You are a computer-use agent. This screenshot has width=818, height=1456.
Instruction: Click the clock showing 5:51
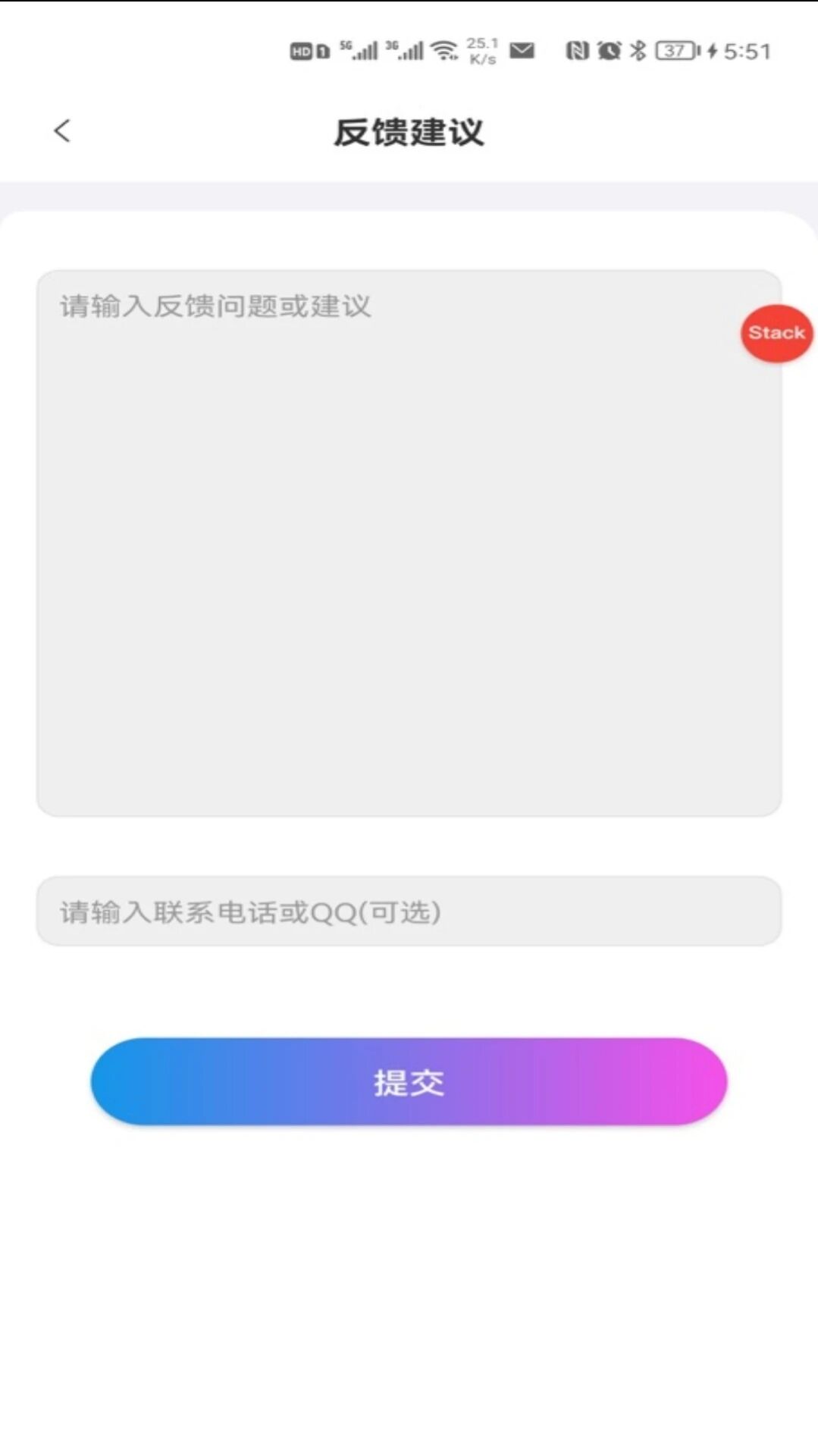[x=747, y=51]
